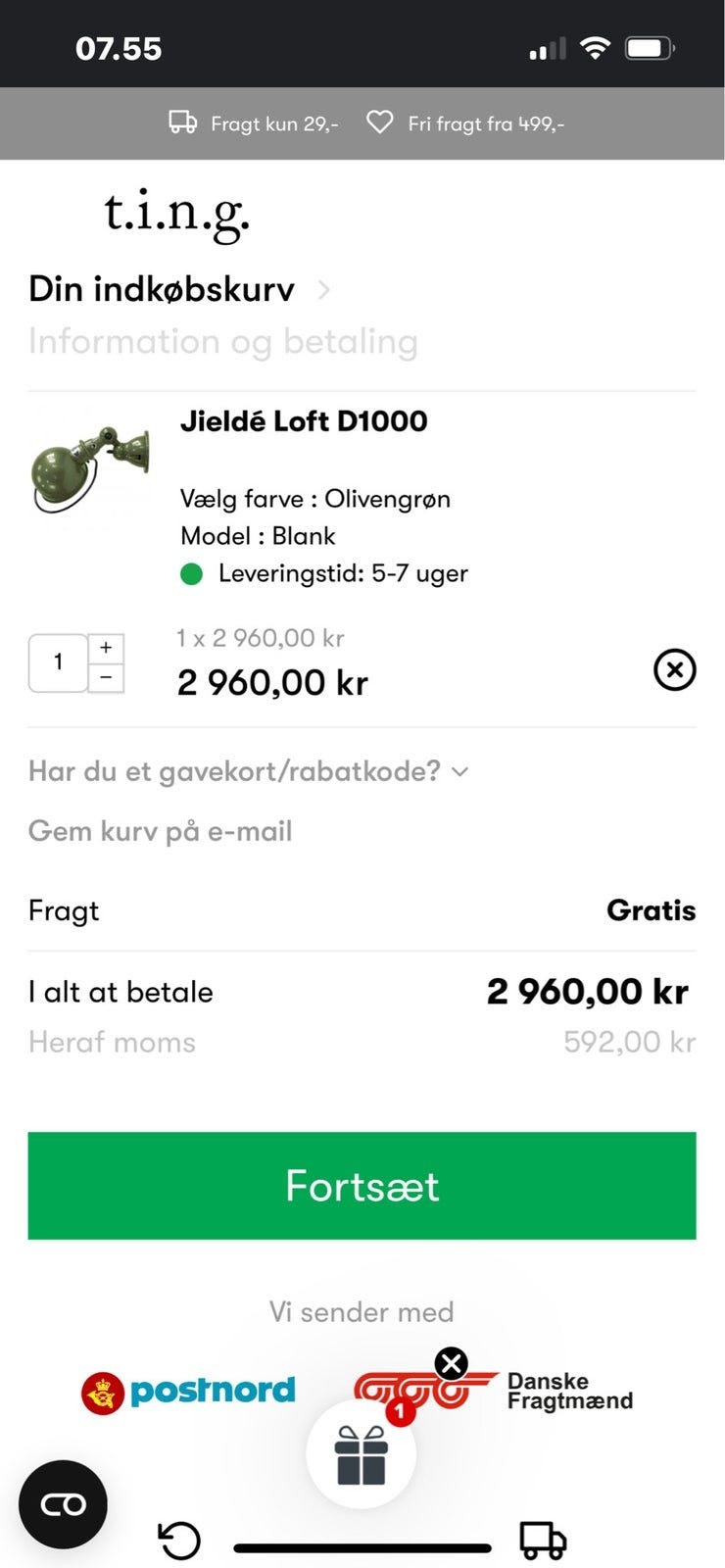Click 'Gem kurv på e-mail'
The height and width of the screenshot is (1568, 725).
pyautogui.click(x=160, y=831)
